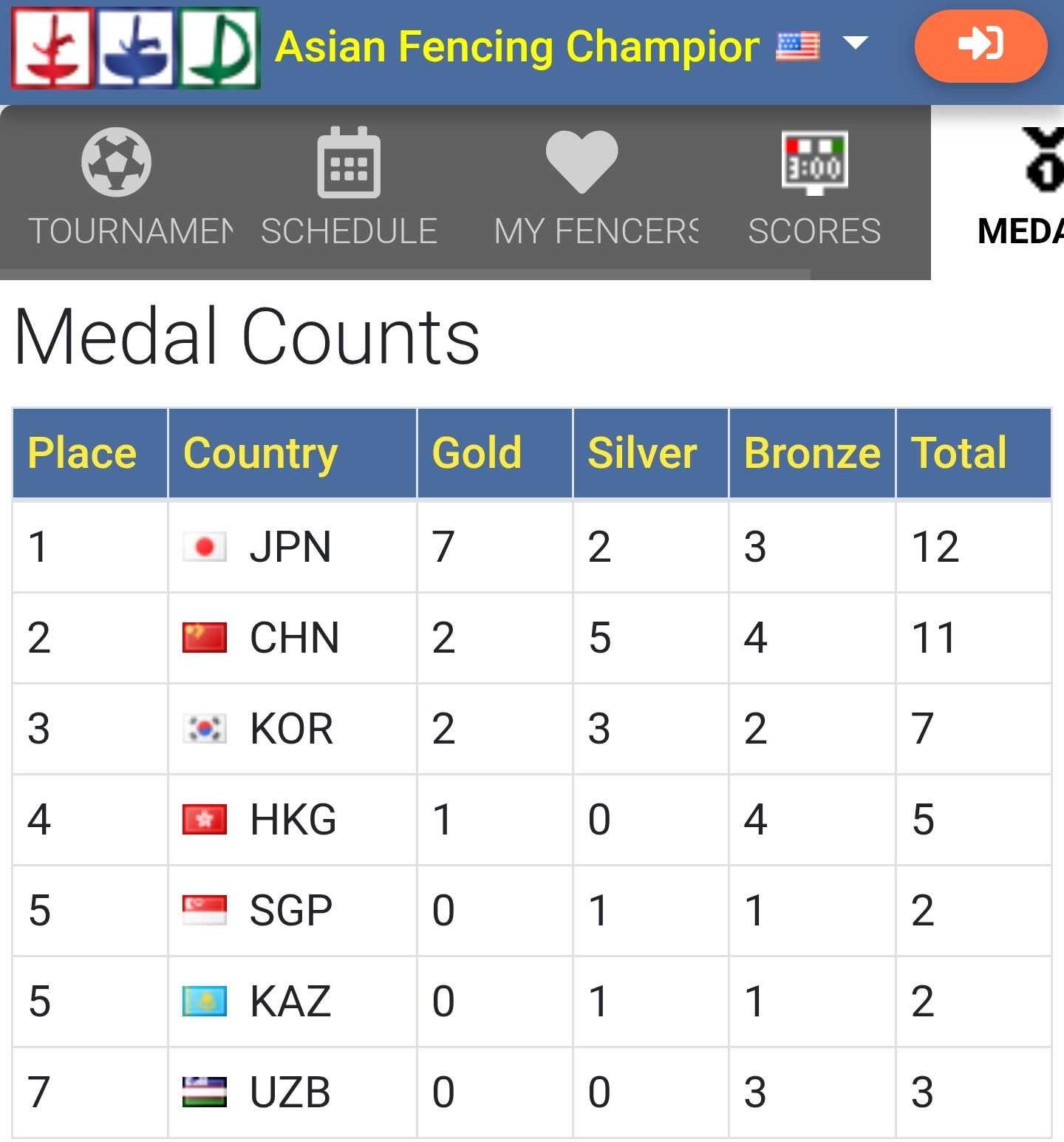
Task: Open the Tournament tab
Action: 117,188
